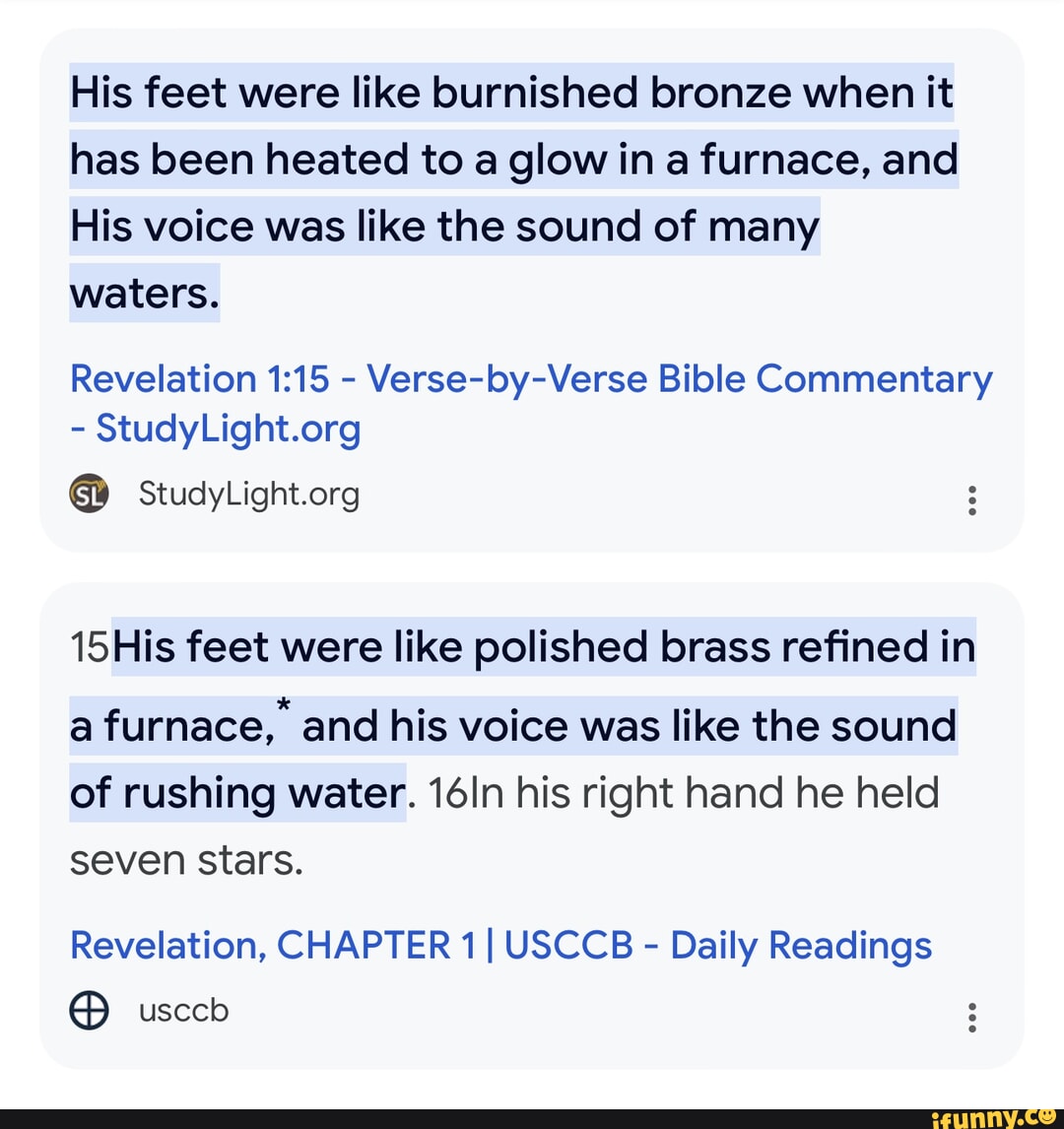
Task: Click the cross symbol in the usccb icon
Action: pyautogui.click(x=89, y=1010)
